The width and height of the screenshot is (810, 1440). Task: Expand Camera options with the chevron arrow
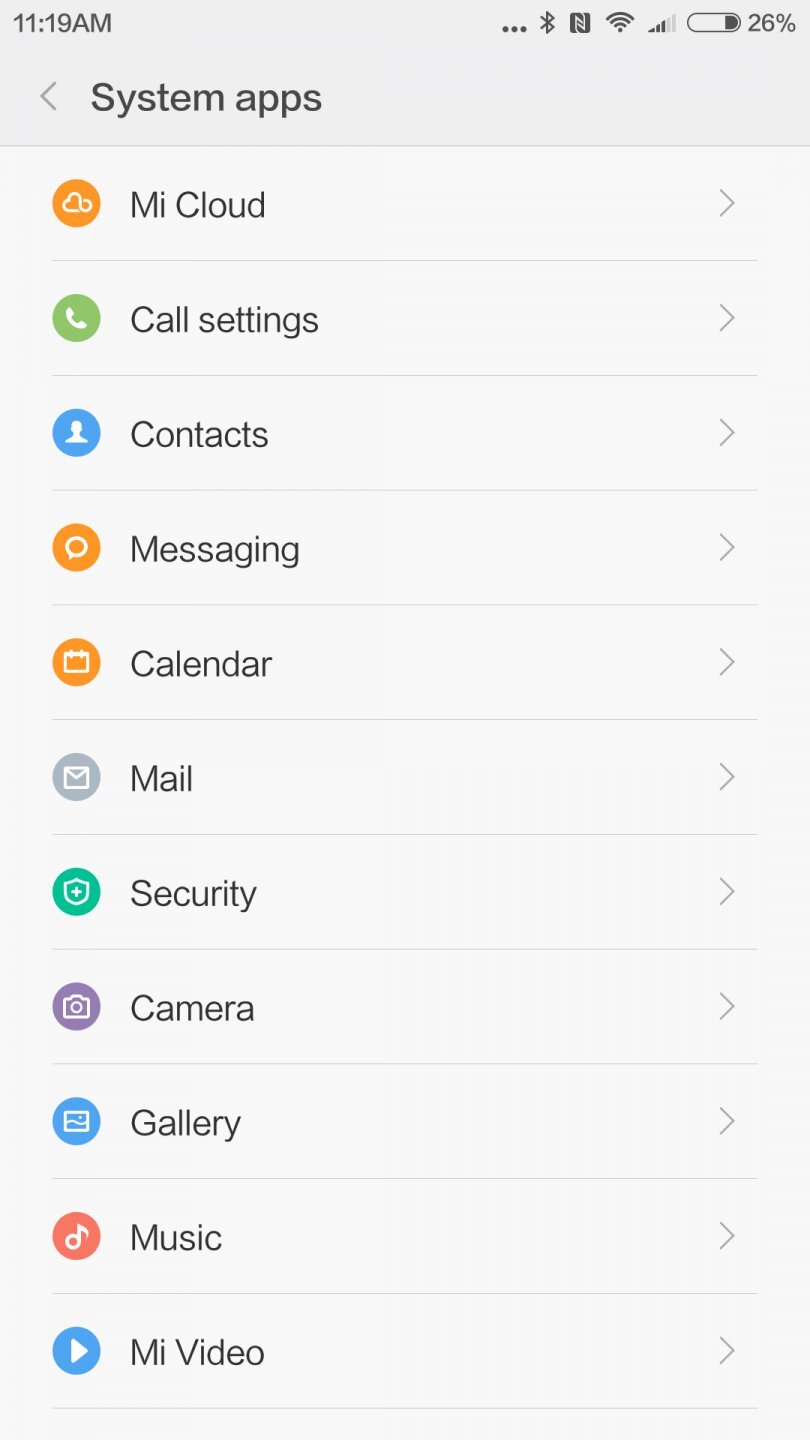tap(727, 1007)
